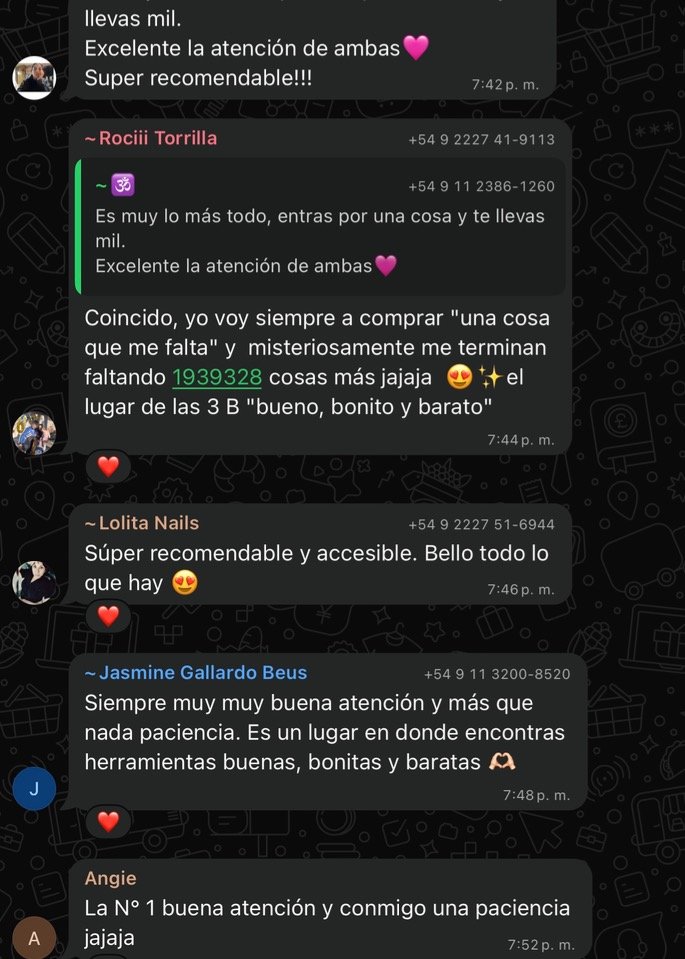
Task: Open Lolita Nails' profile picture
Action: coord(34,582)
